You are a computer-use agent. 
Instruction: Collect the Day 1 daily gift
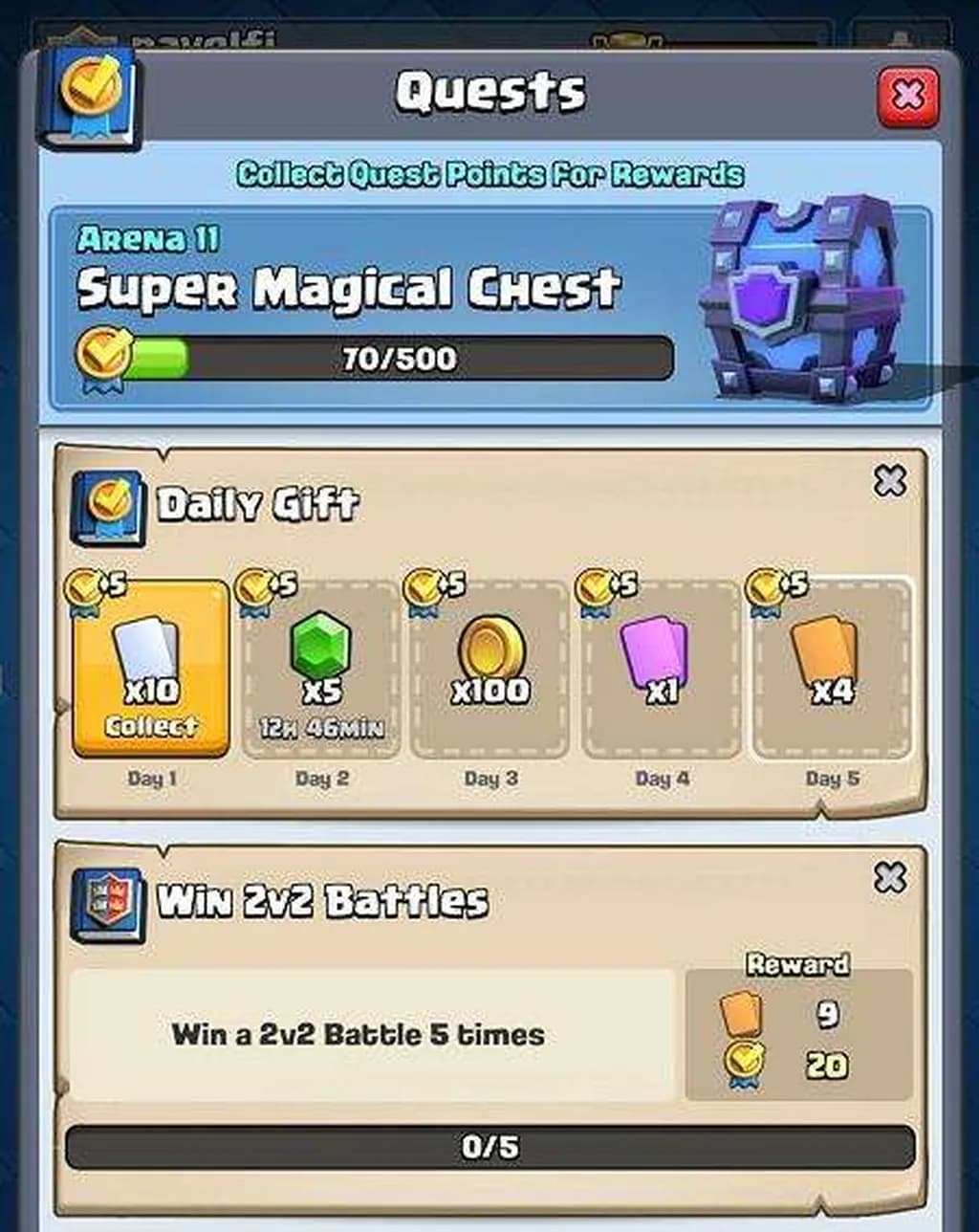(x=151, y=670)
